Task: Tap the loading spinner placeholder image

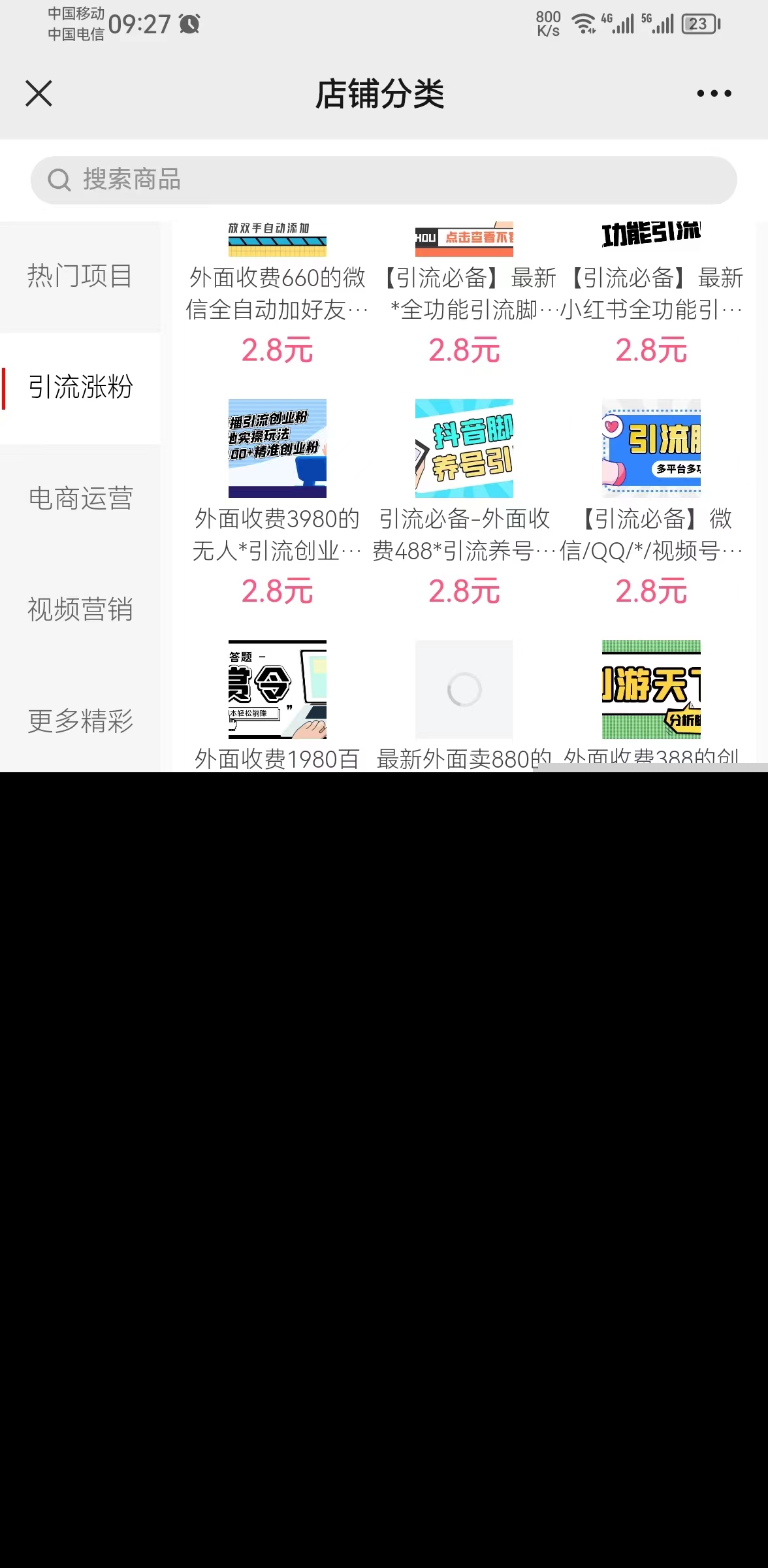Action: [x=464, y=689]
